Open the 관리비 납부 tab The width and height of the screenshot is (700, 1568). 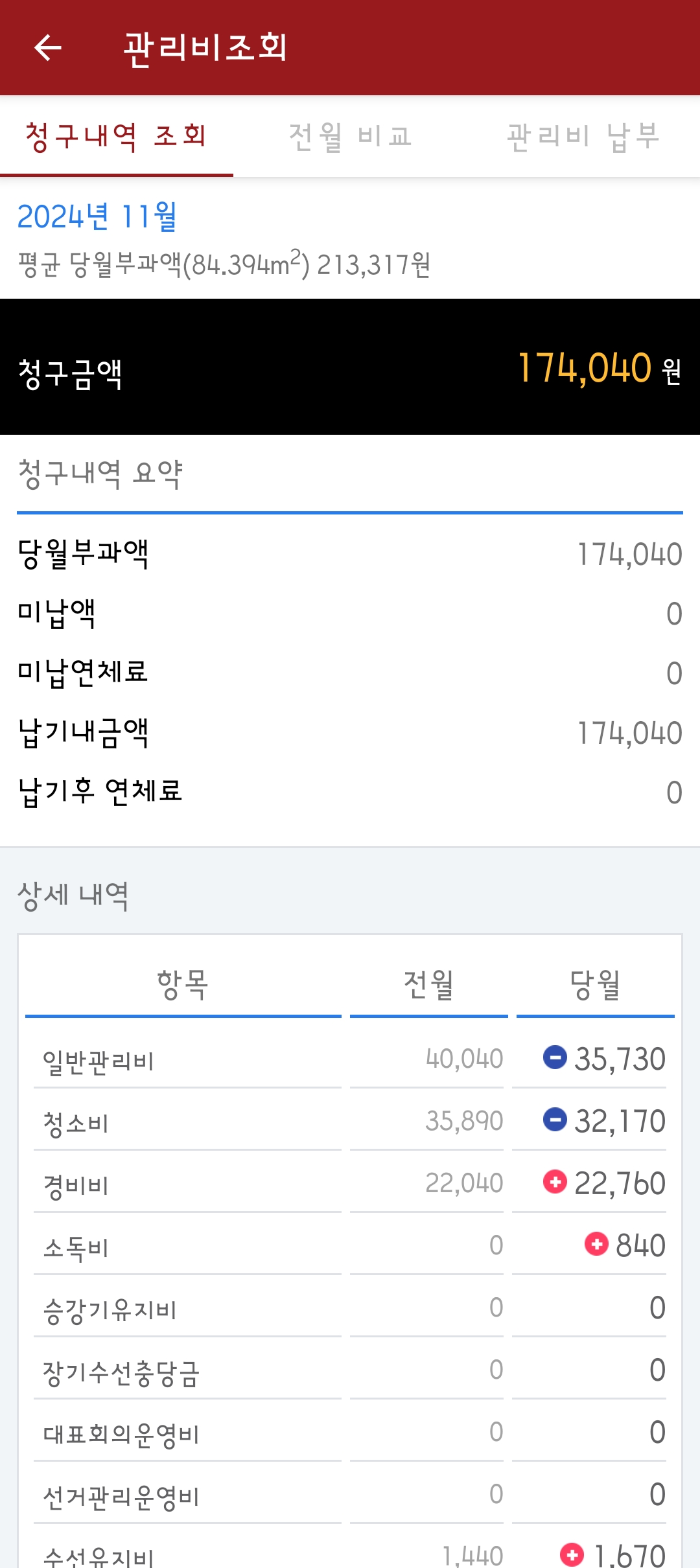pos(583,137)
